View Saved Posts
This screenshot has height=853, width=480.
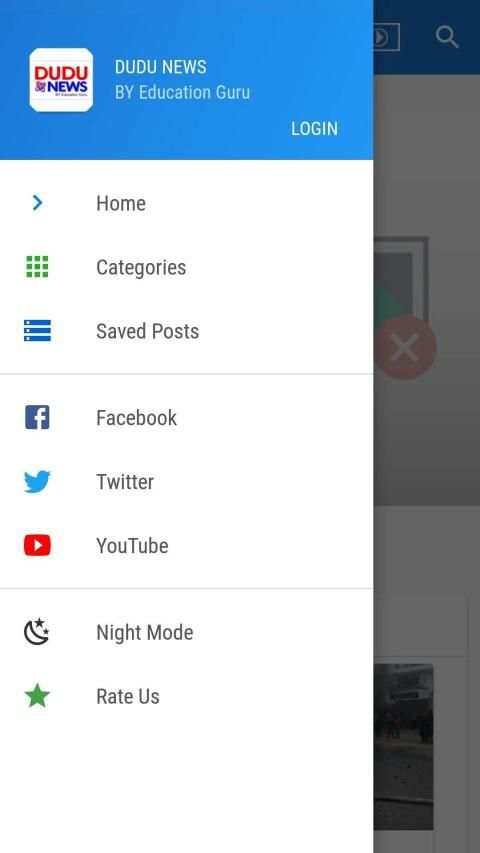[187, 331]
